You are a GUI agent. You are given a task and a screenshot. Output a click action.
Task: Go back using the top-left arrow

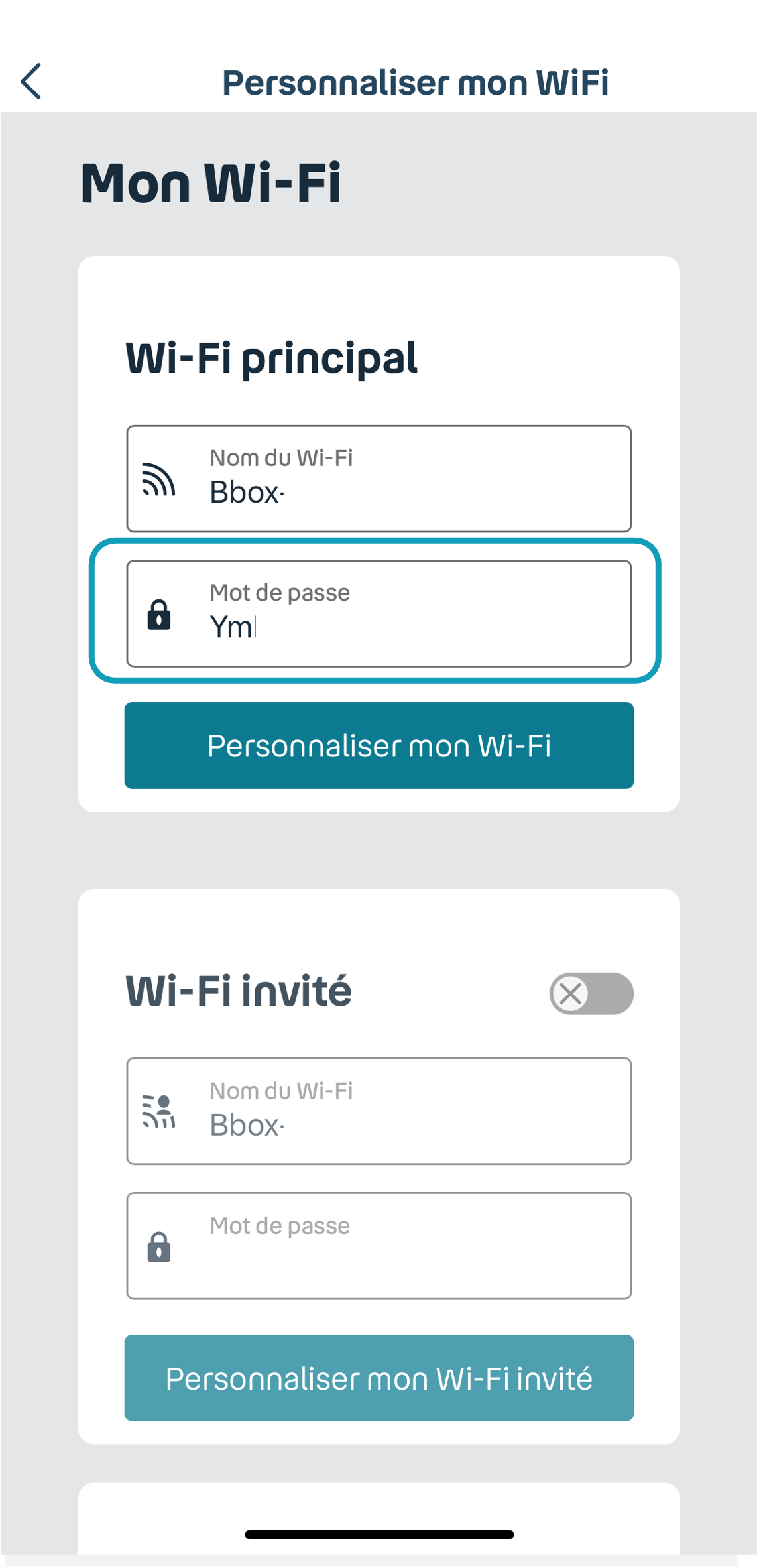click(31, 82)
